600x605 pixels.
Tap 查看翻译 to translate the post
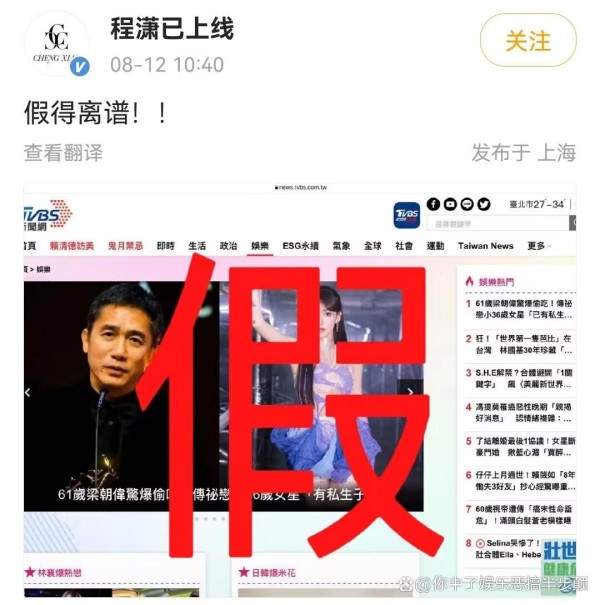tap(63, 153)
